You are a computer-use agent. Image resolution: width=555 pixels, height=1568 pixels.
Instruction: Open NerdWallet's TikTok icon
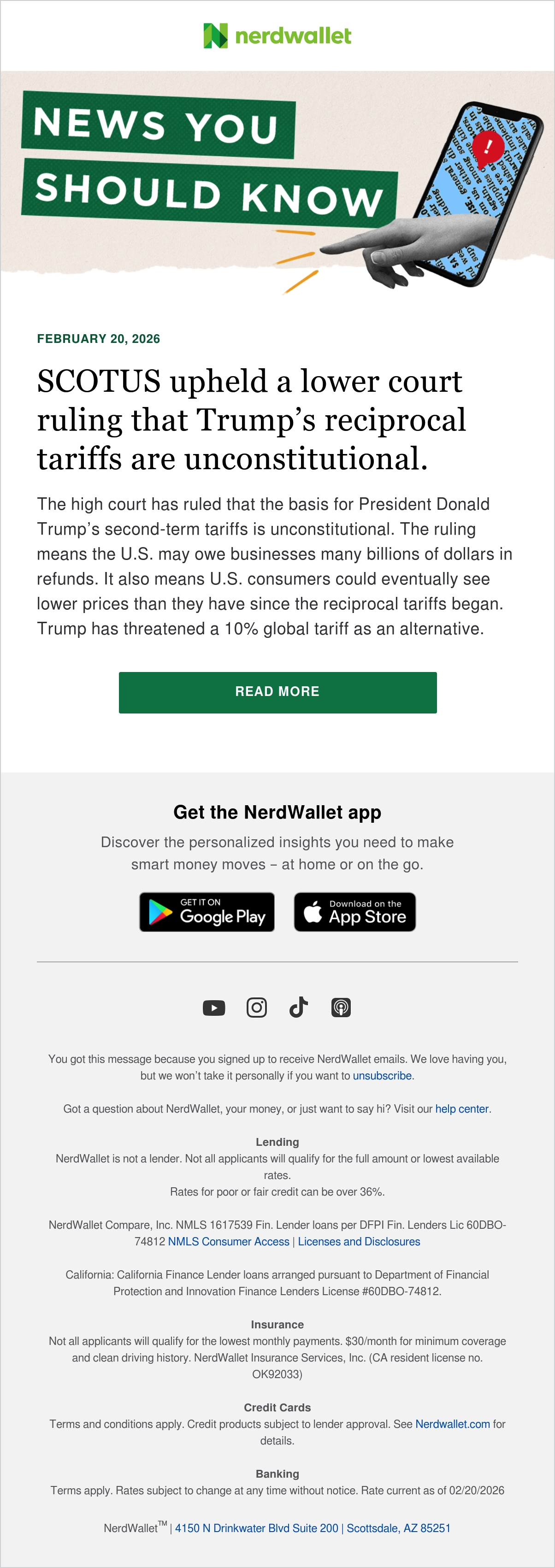click(x=298, y=1008)
